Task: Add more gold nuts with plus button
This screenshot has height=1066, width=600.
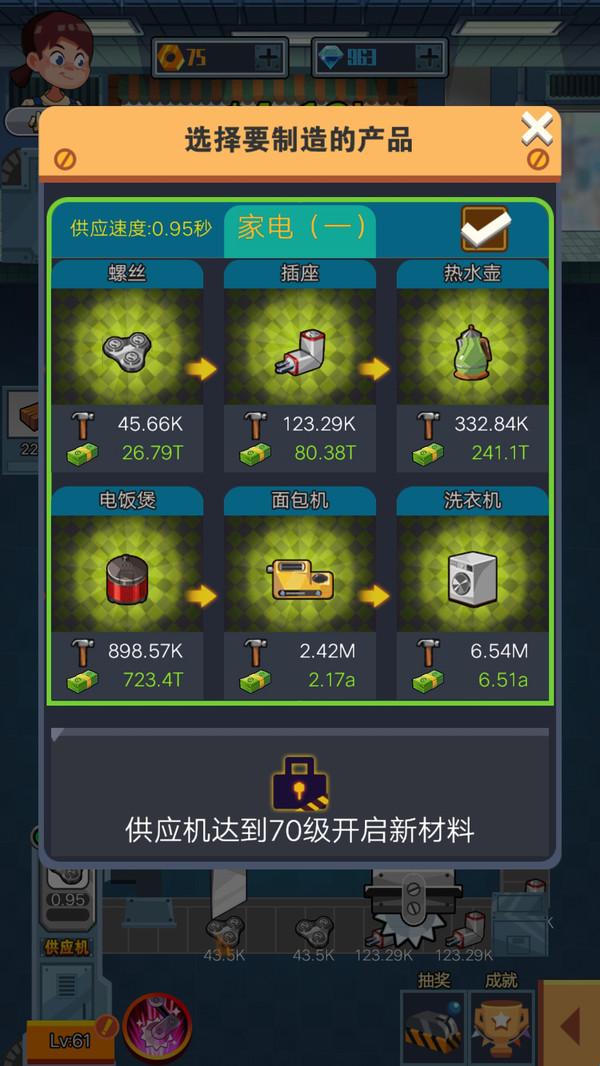Action: [267, 57]
